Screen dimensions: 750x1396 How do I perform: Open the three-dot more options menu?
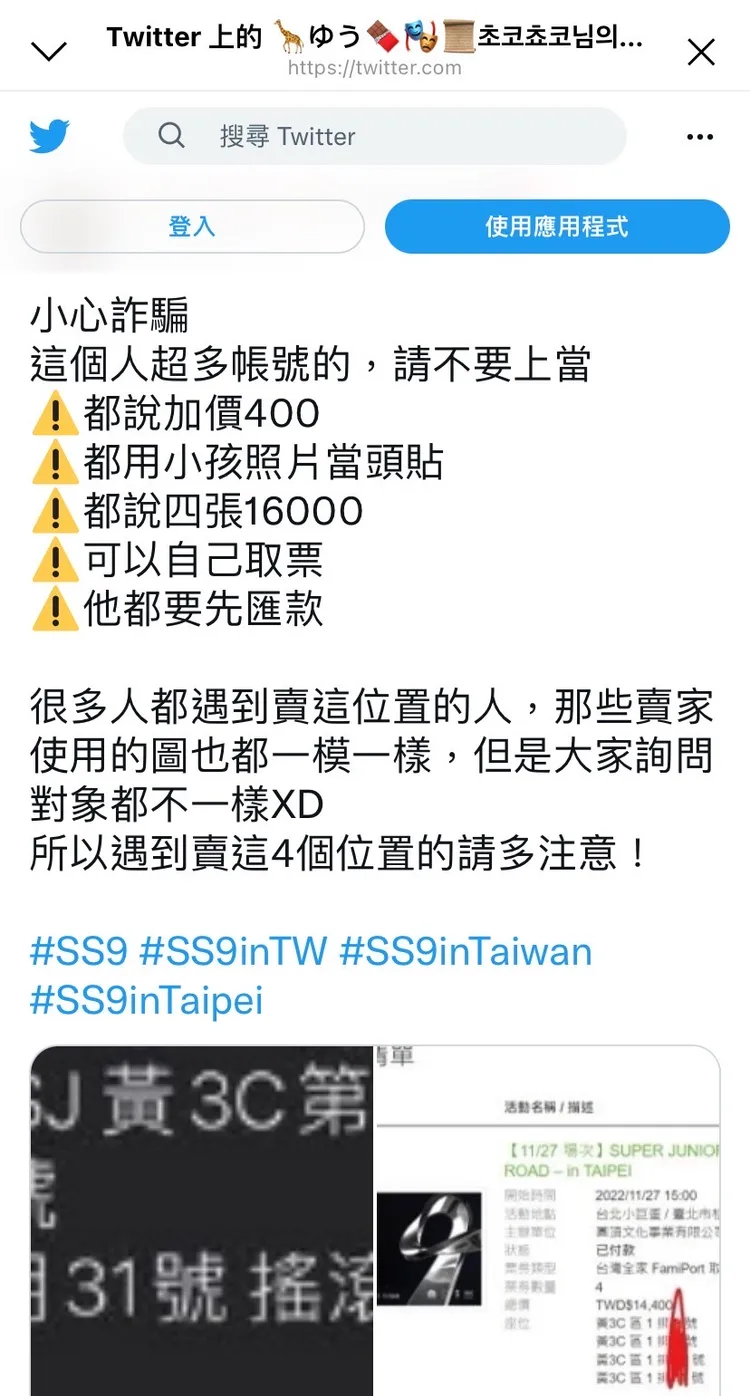(700, 137)
